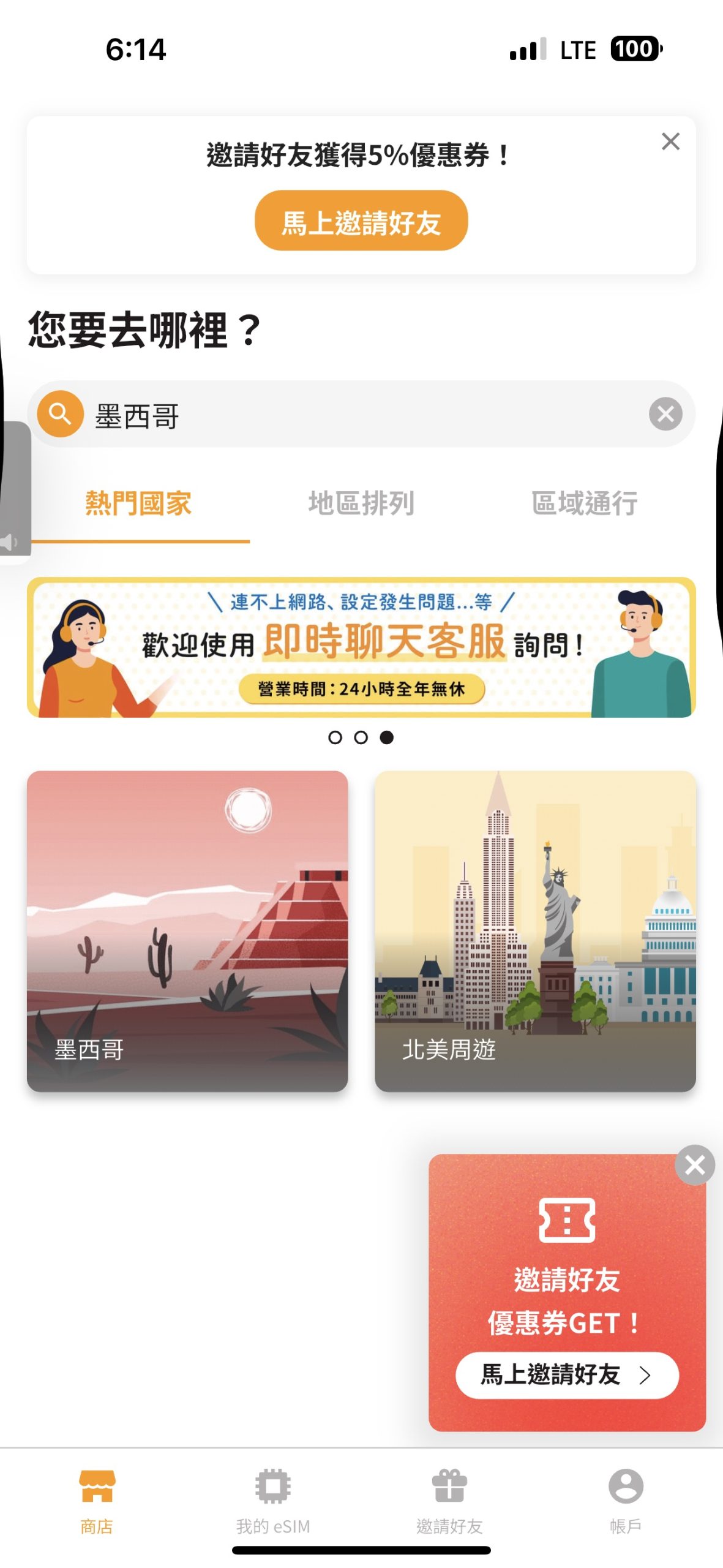
Task: Tap the orange search icon
Action: click(60, 414)
